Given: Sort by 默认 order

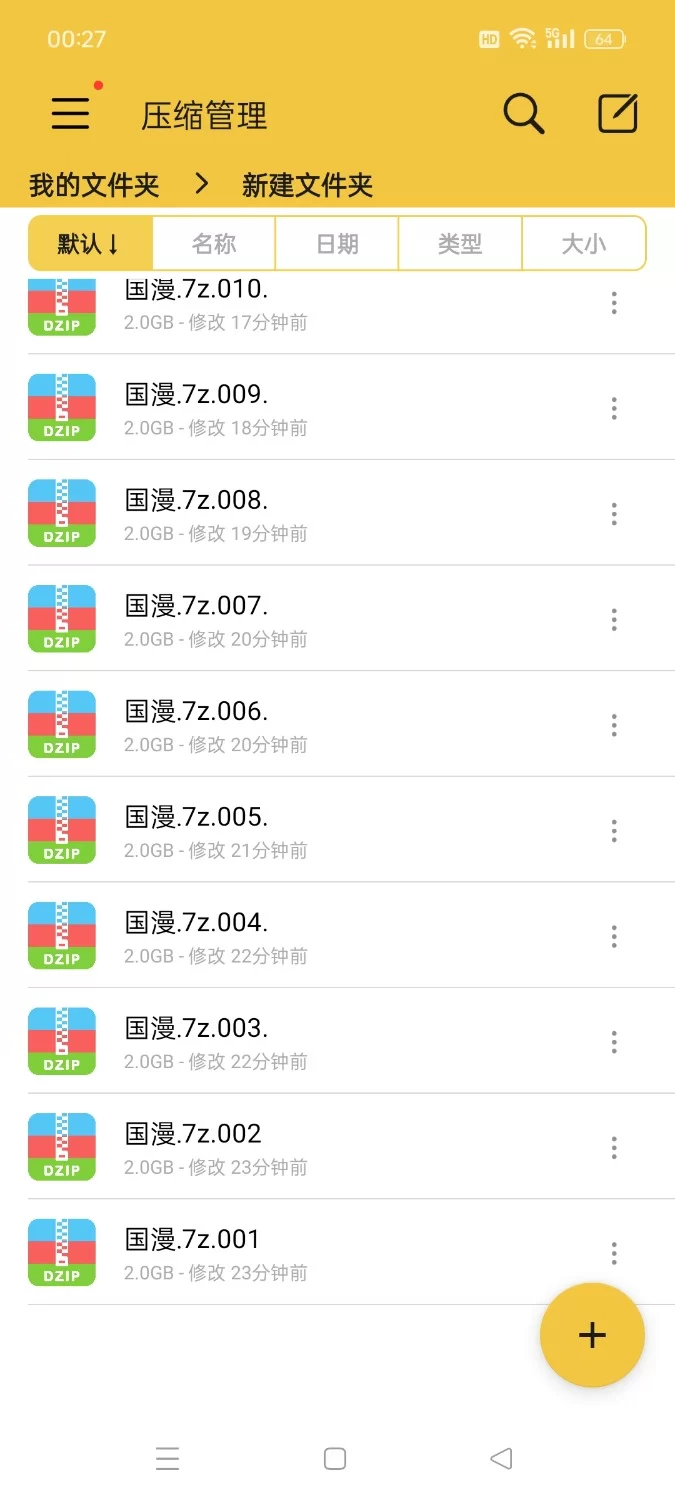Looking at the screenshot, I should pos(90,244).
